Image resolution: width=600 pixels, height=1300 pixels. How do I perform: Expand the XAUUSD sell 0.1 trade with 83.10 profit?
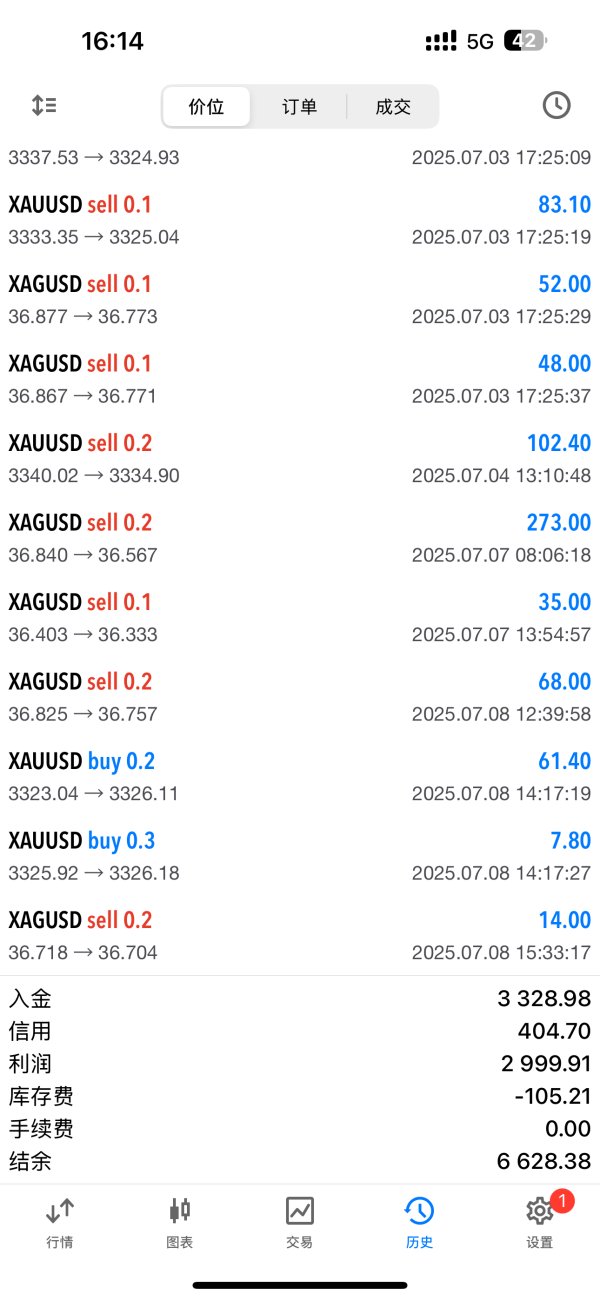click(x=299, y=220)
